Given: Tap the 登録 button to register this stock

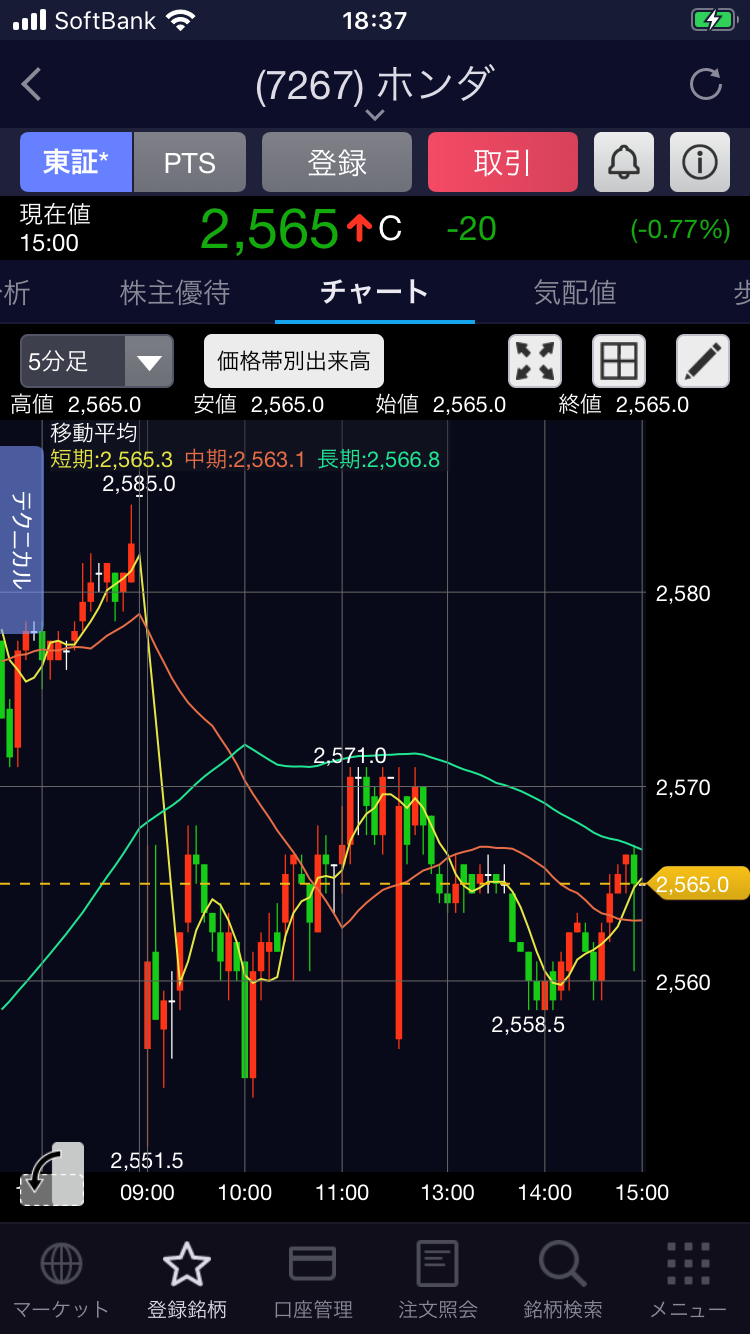Looking at the screenshot, I should (337, 162).
